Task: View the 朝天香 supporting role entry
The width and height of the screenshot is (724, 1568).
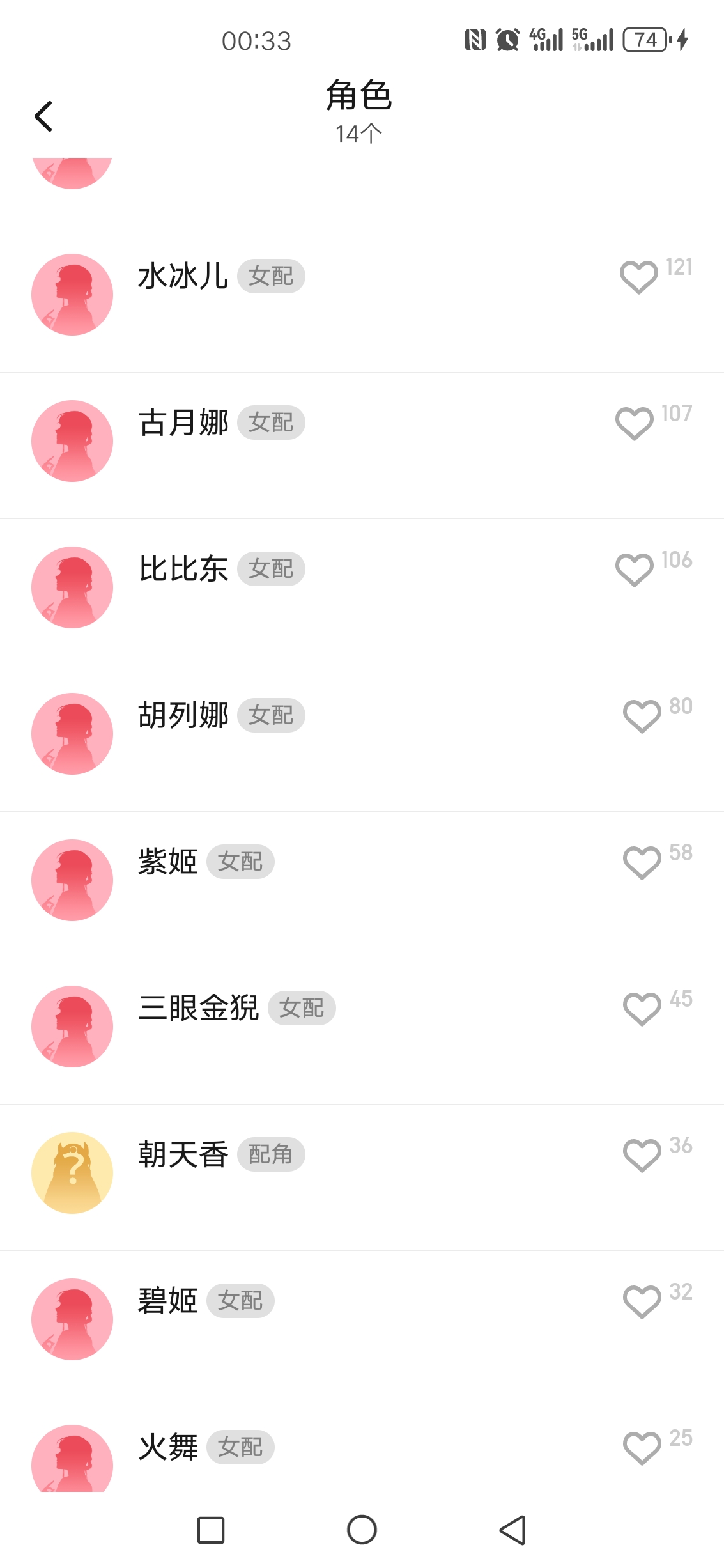Action: coord(362,1177)
